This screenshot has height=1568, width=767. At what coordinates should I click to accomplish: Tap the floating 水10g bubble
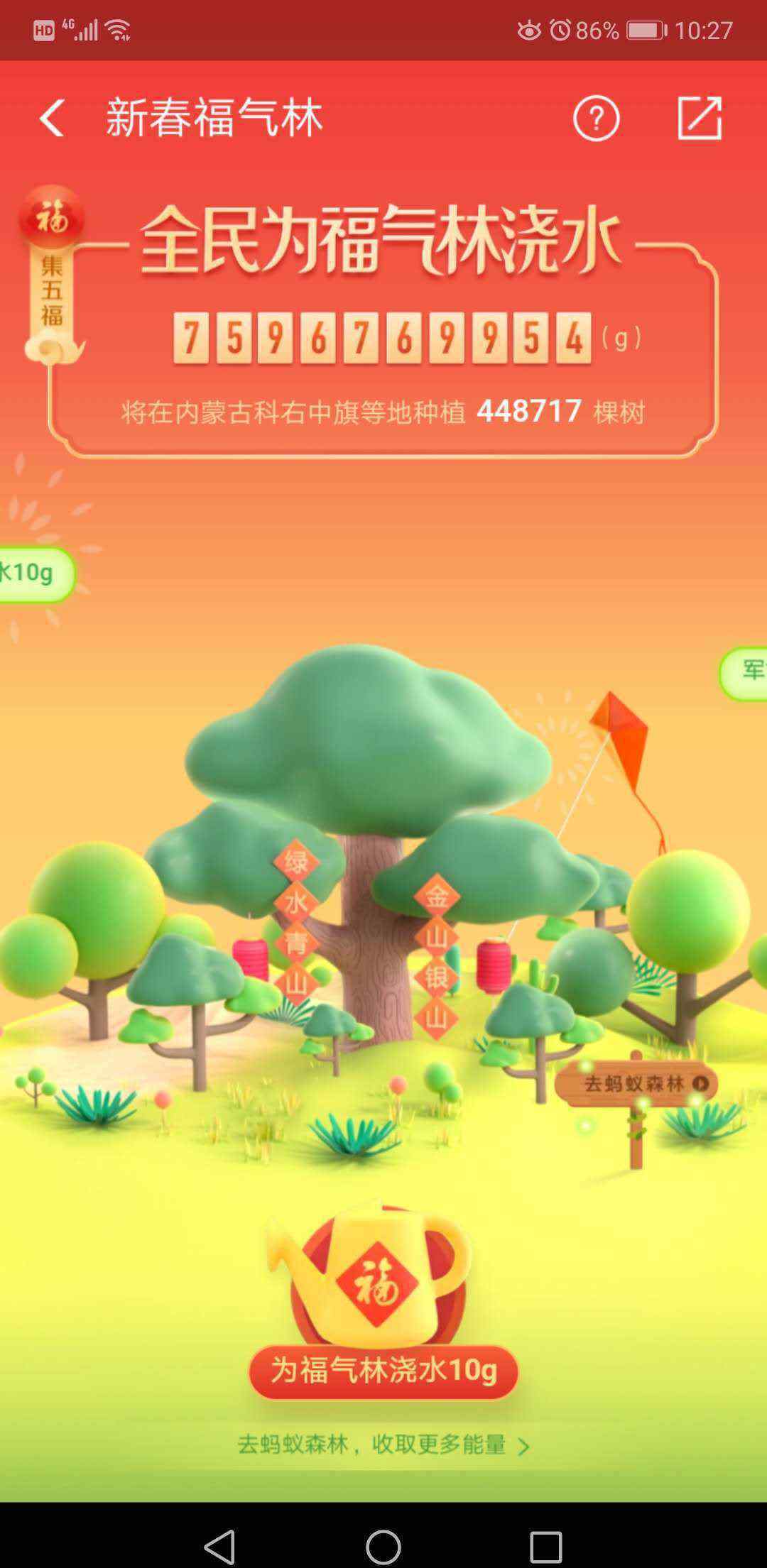[36, 574]
